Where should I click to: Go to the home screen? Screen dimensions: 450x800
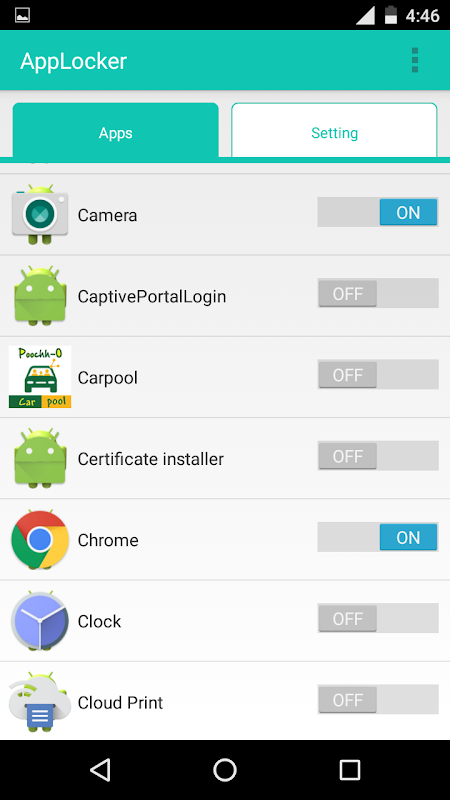[225, 769]
